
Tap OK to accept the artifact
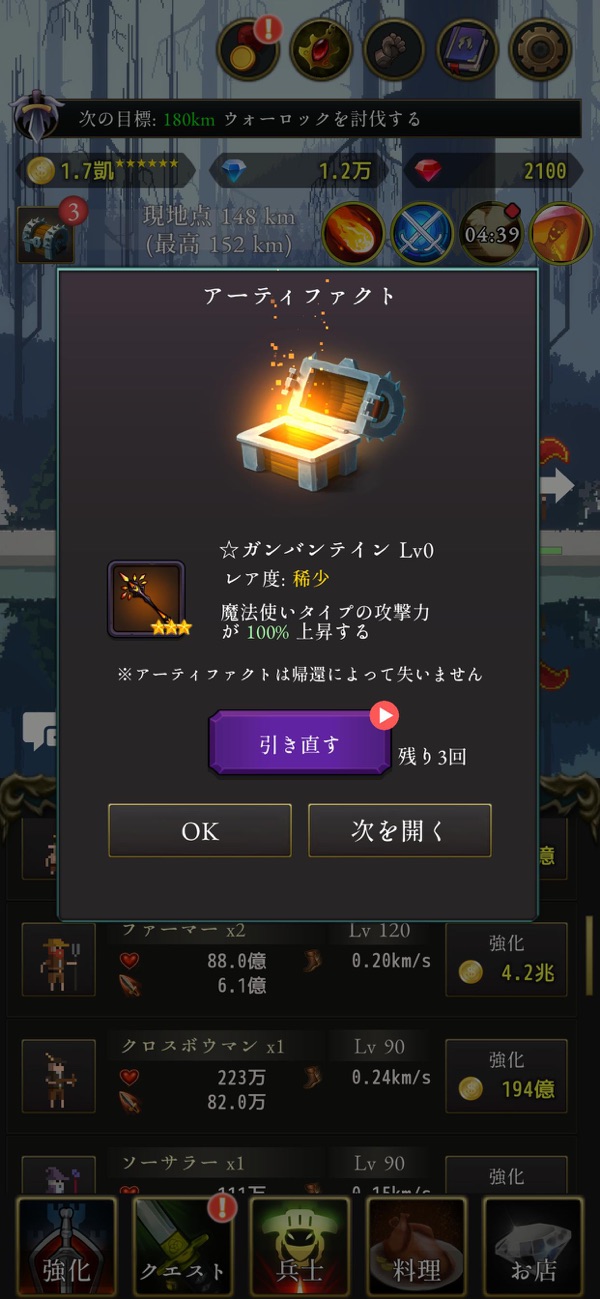(x=199, y=831)
